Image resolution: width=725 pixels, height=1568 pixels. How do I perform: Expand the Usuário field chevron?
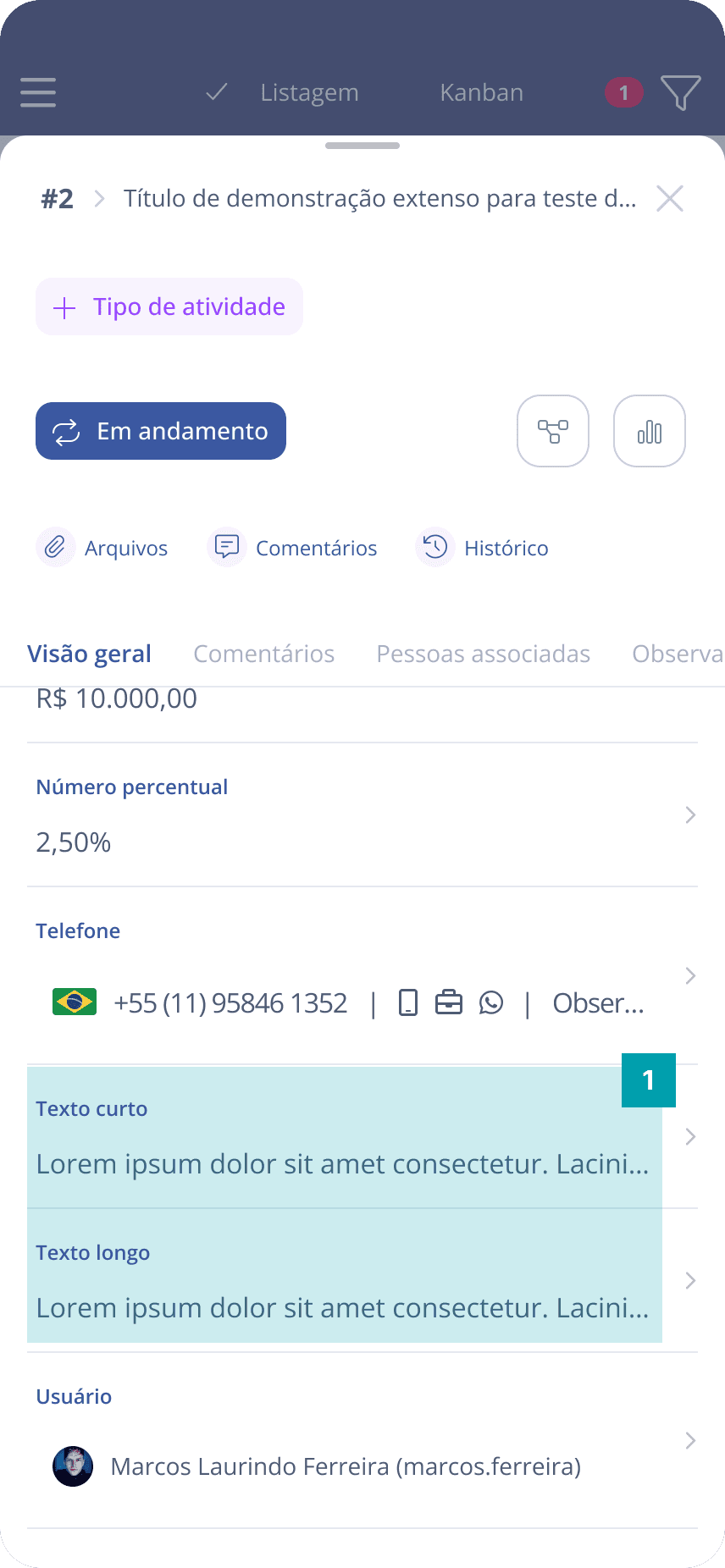(689, 1441)
